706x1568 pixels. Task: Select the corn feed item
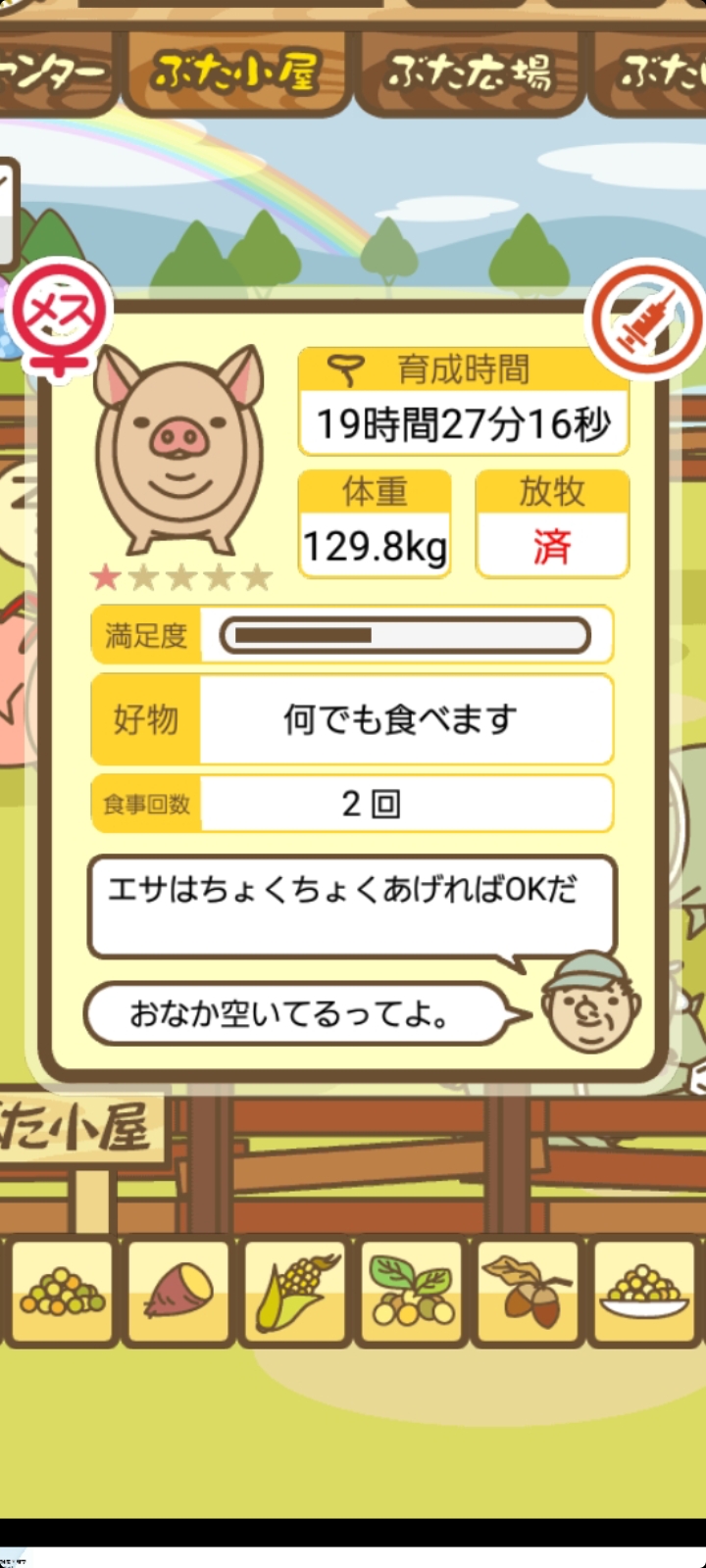(296, 1290)
